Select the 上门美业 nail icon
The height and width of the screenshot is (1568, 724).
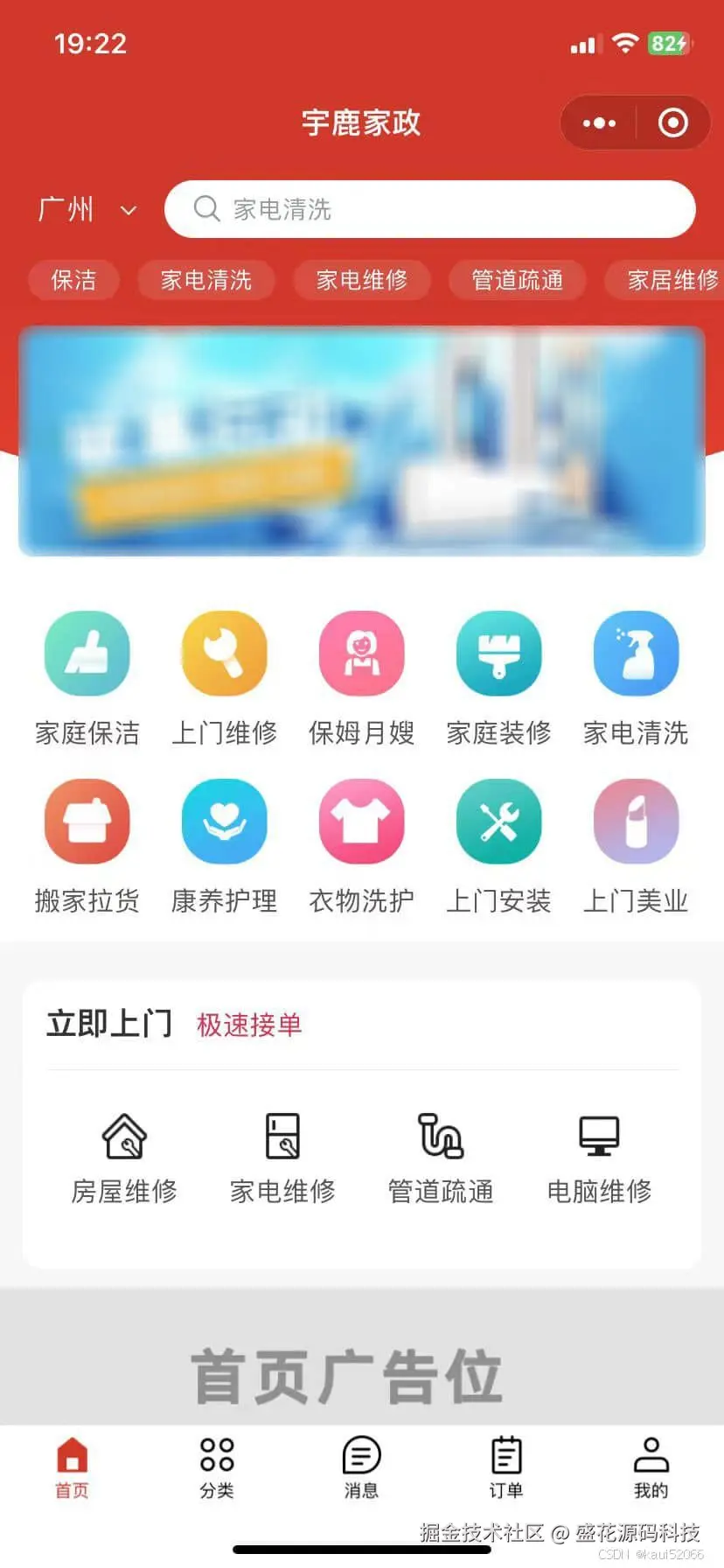[637, 822]
